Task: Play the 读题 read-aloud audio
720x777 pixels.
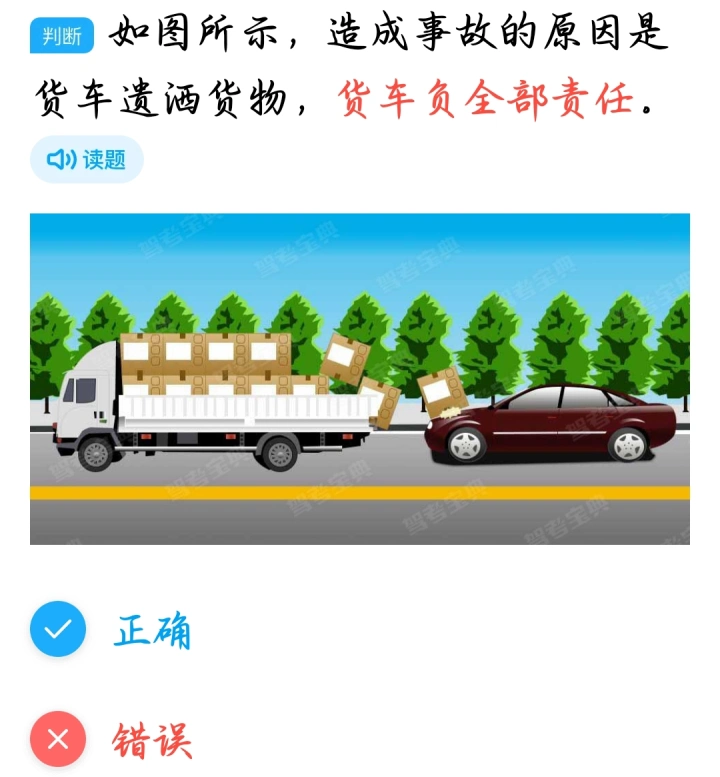Action: (87, 159)
